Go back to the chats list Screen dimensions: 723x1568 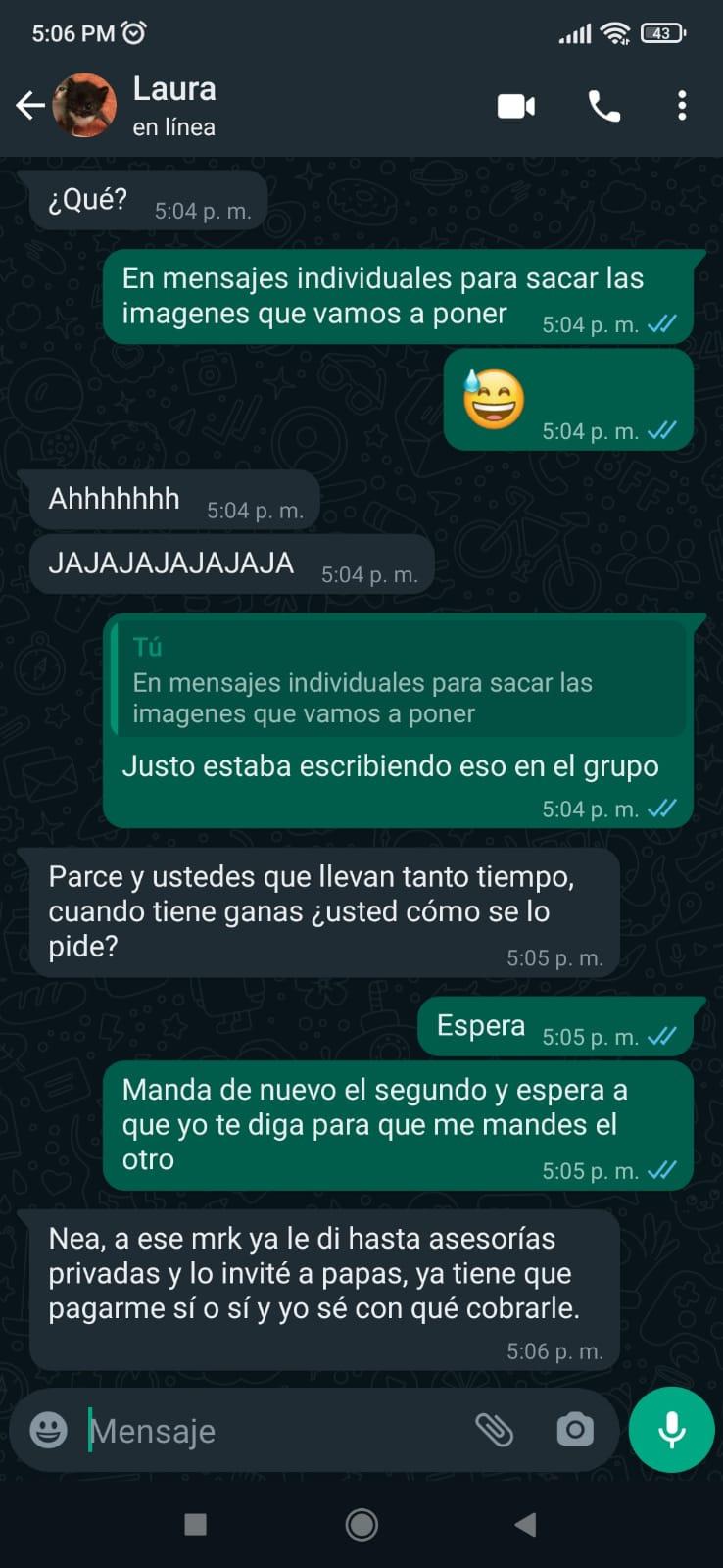point(29,106)
